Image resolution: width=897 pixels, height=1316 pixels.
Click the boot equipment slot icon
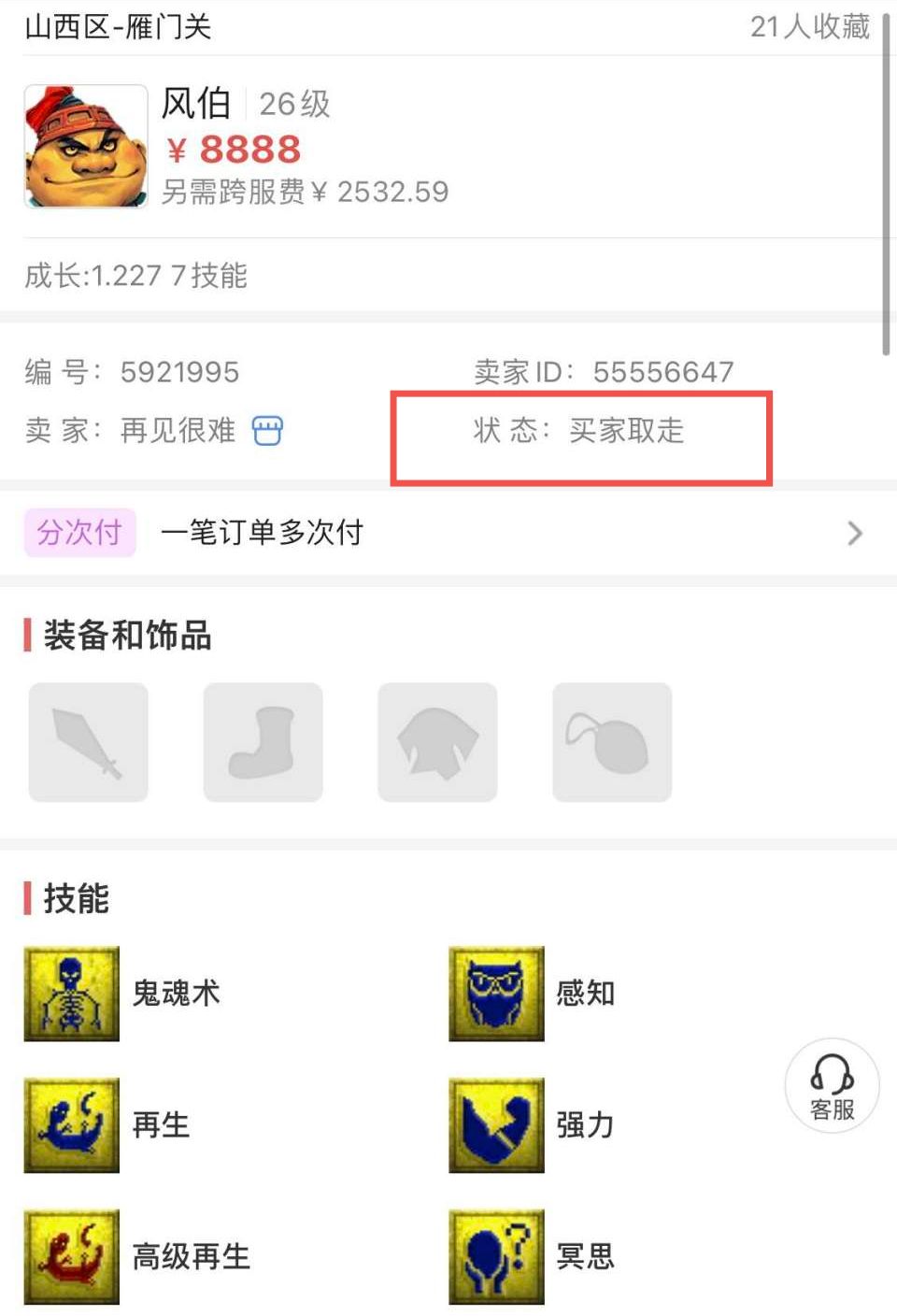(x=263, y=741)
